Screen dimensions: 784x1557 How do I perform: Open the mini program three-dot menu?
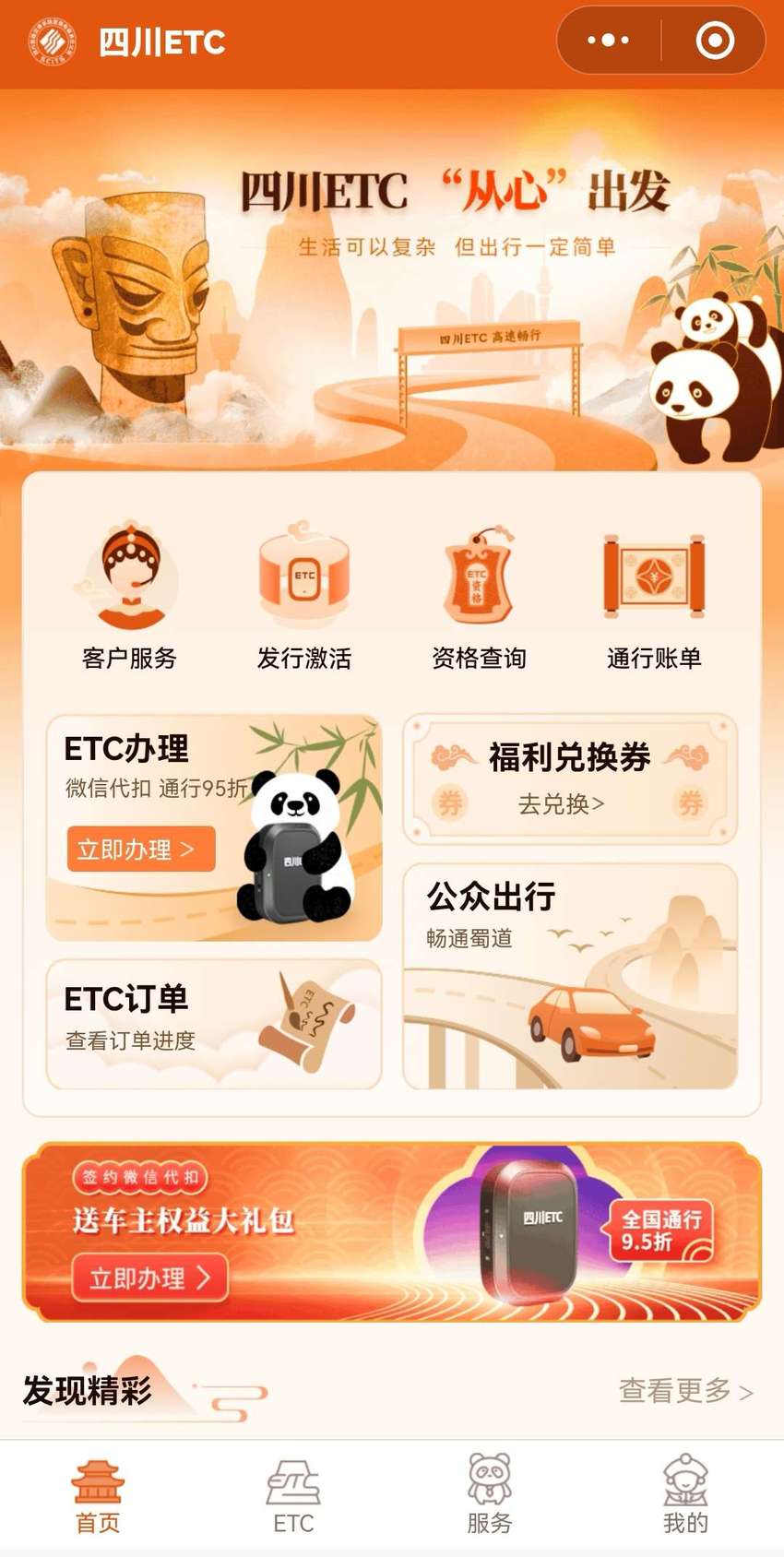click(609, 41)
